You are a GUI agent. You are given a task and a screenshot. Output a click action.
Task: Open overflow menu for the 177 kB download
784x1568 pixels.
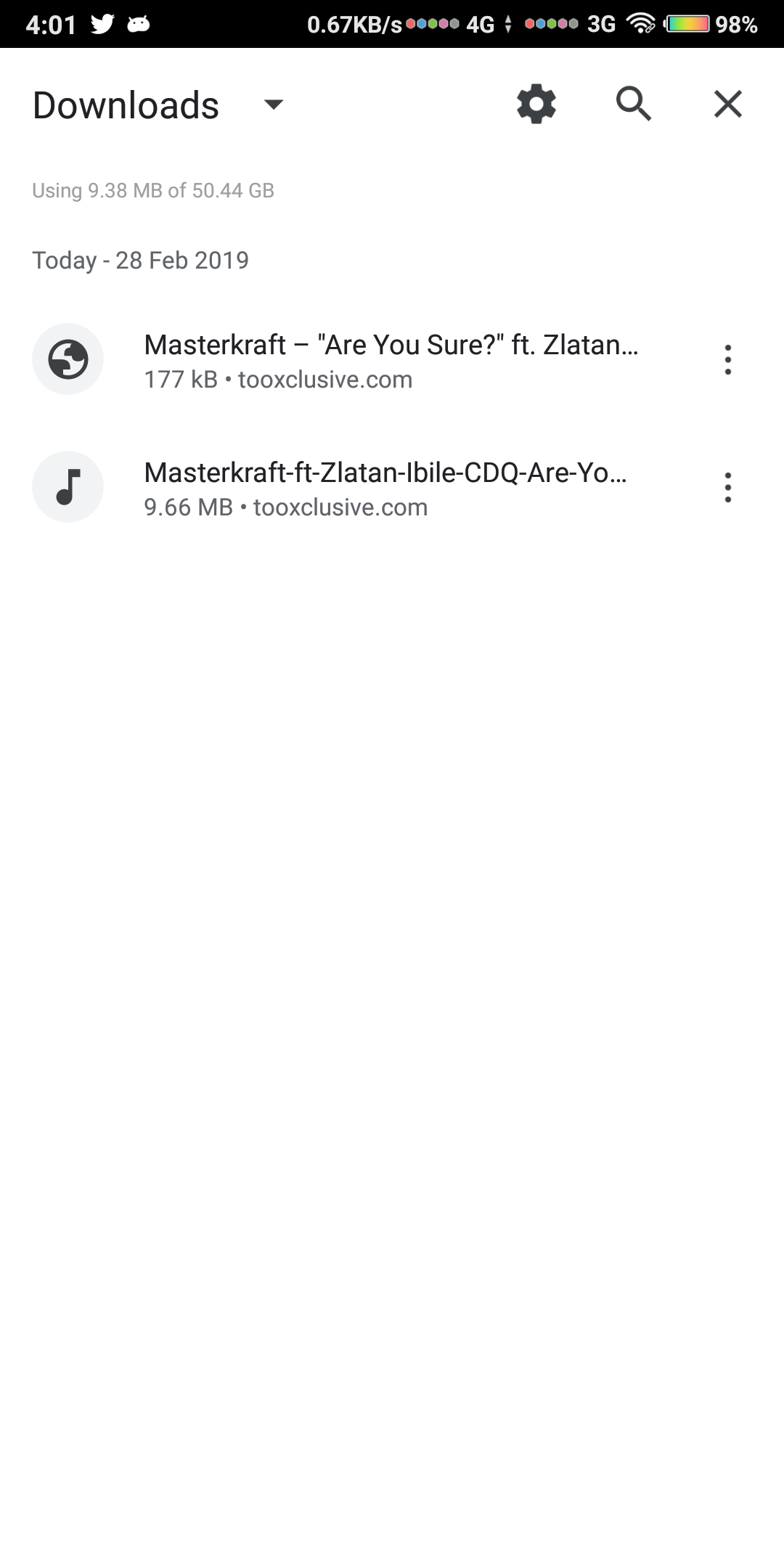click(728, 359)
